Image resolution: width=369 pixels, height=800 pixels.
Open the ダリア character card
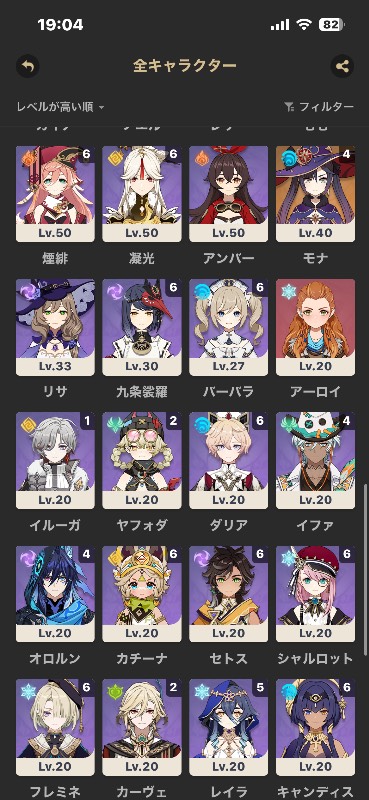pos(229,461)
